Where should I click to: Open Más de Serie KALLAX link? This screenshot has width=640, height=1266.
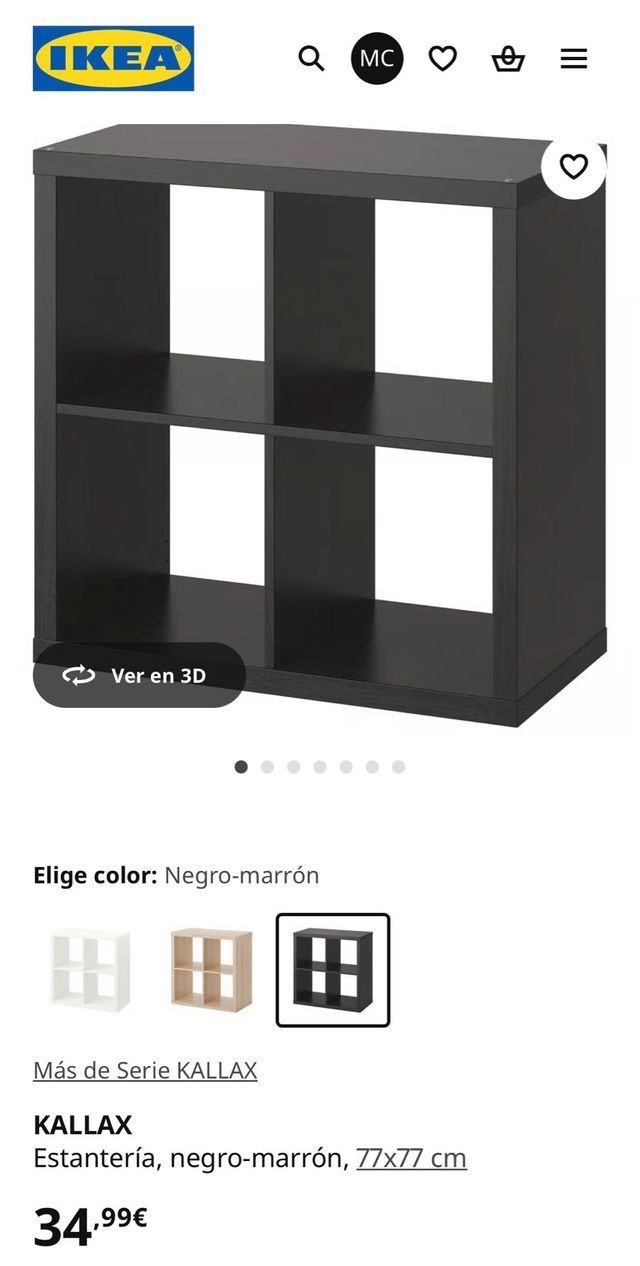145,1070
